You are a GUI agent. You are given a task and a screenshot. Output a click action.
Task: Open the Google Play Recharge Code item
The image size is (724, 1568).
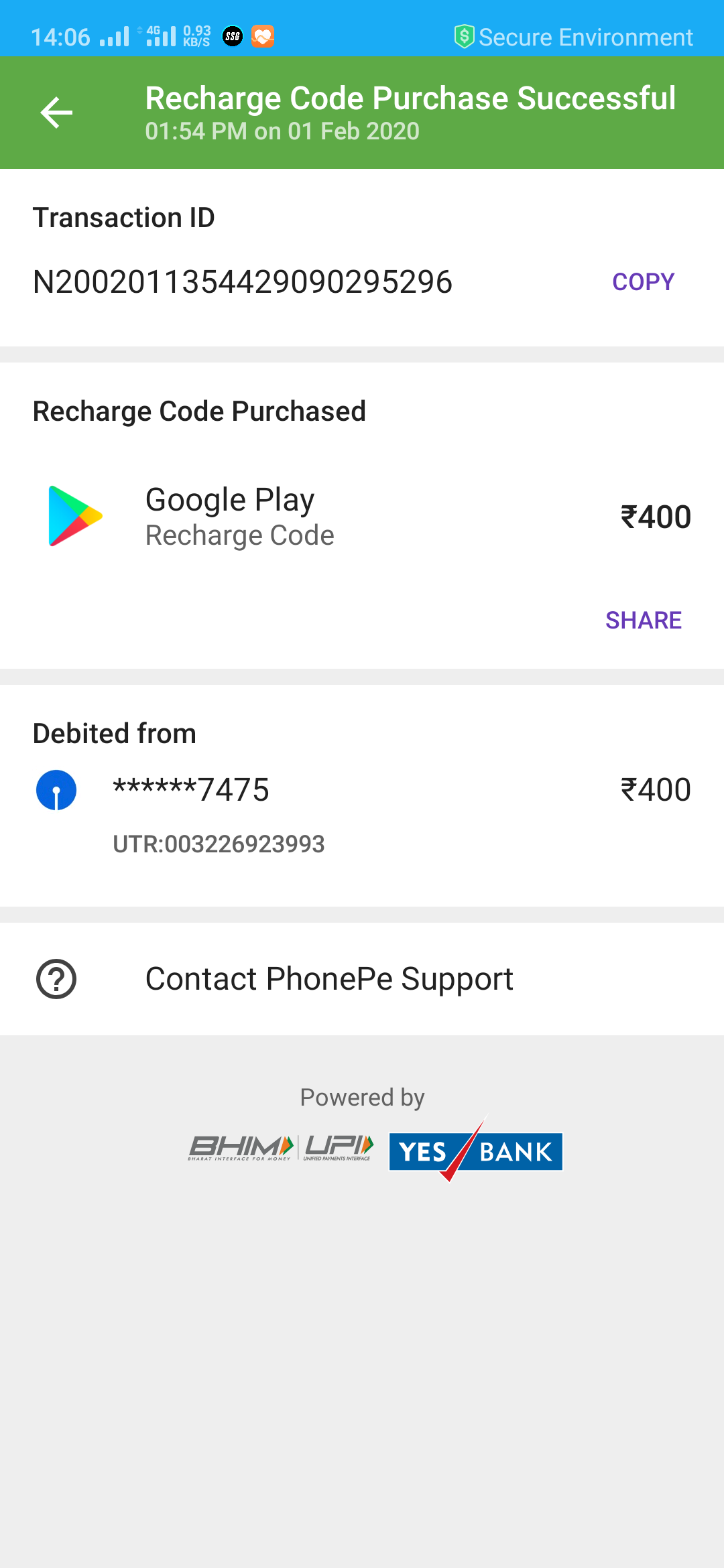(239, 517)
